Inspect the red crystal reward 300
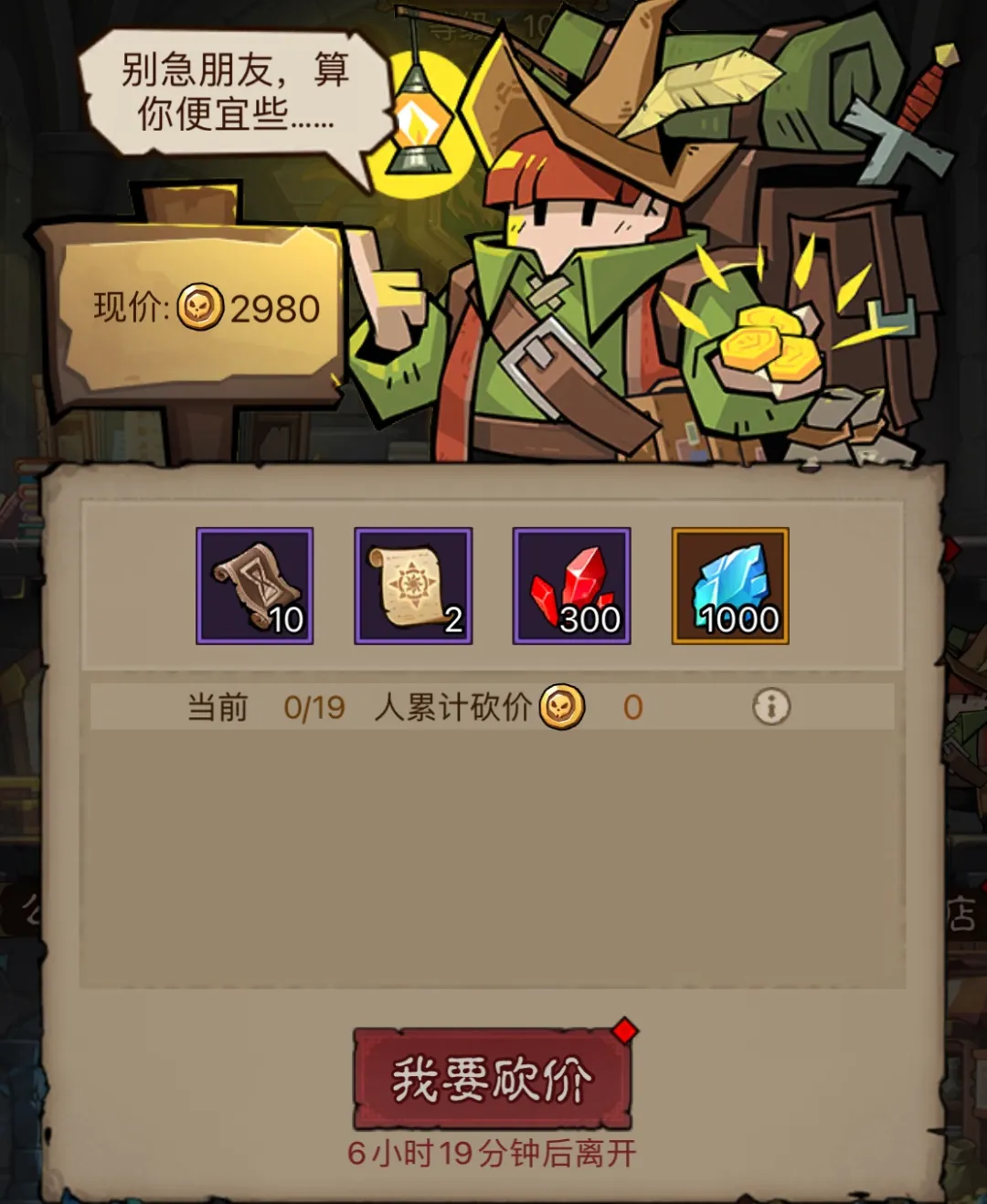Image resolution: width=987 pixels, height=1204 pixels. pyautogui.click(x=571, y=586)
